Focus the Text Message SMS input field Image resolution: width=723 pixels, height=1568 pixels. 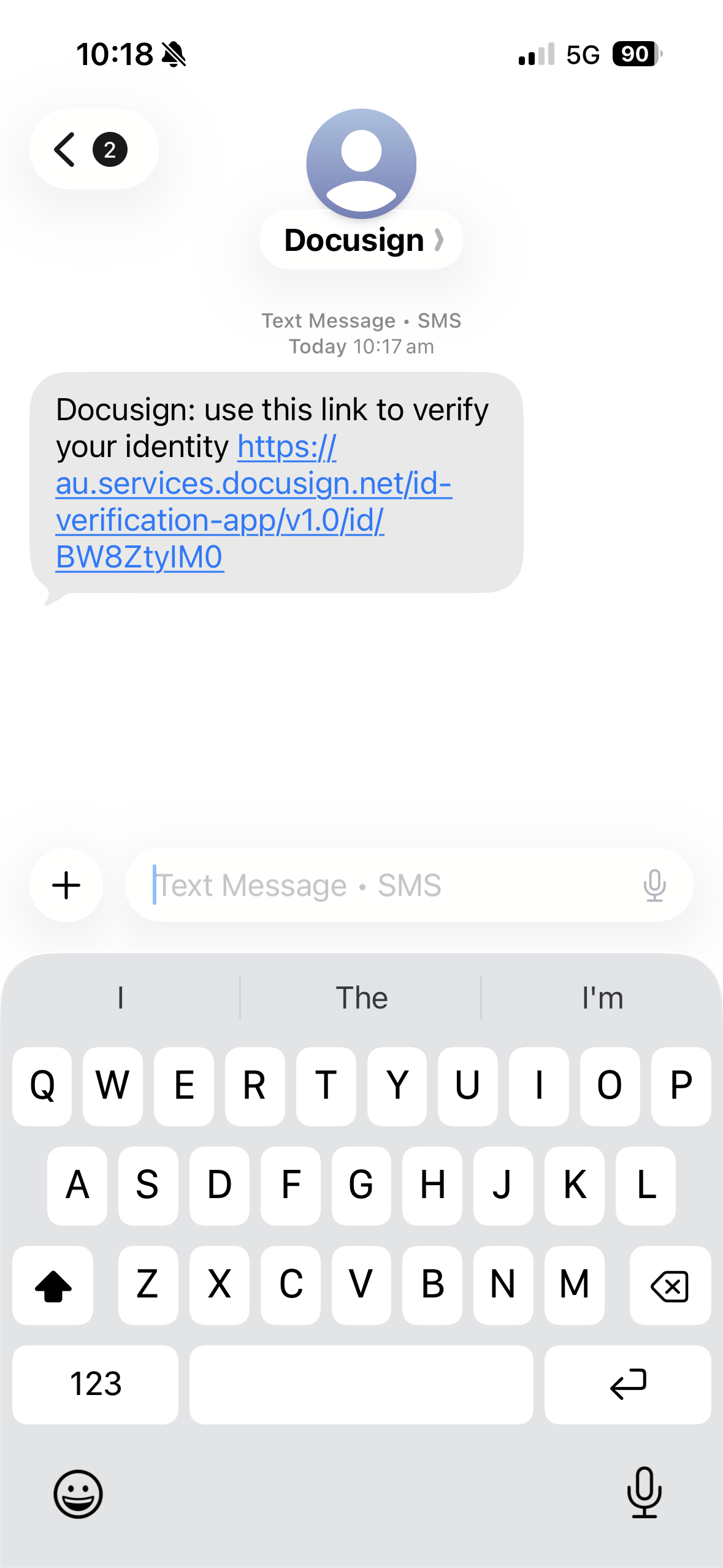(x=386, y=885)
